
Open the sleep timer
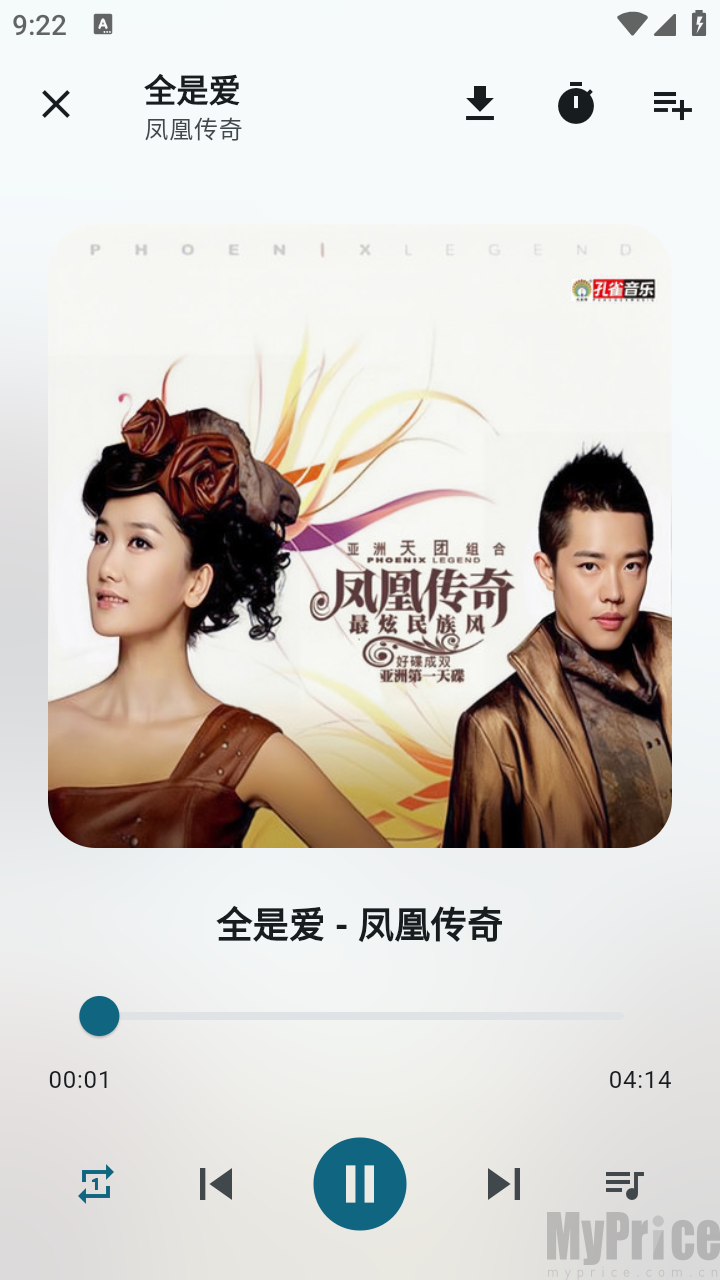[576, 103]
